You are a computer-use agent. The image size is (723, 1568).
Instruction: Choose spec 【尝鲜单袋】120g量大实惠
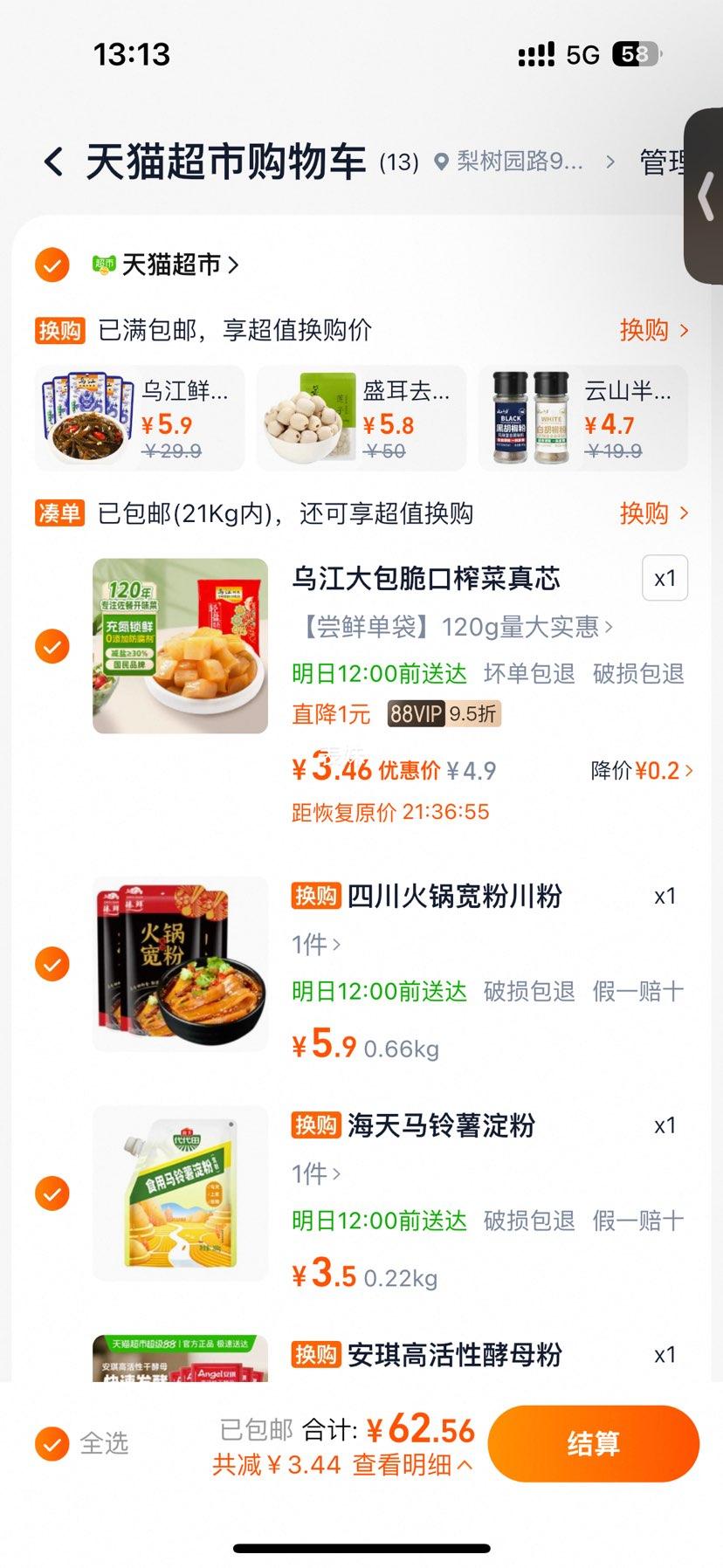pos(452,627)
